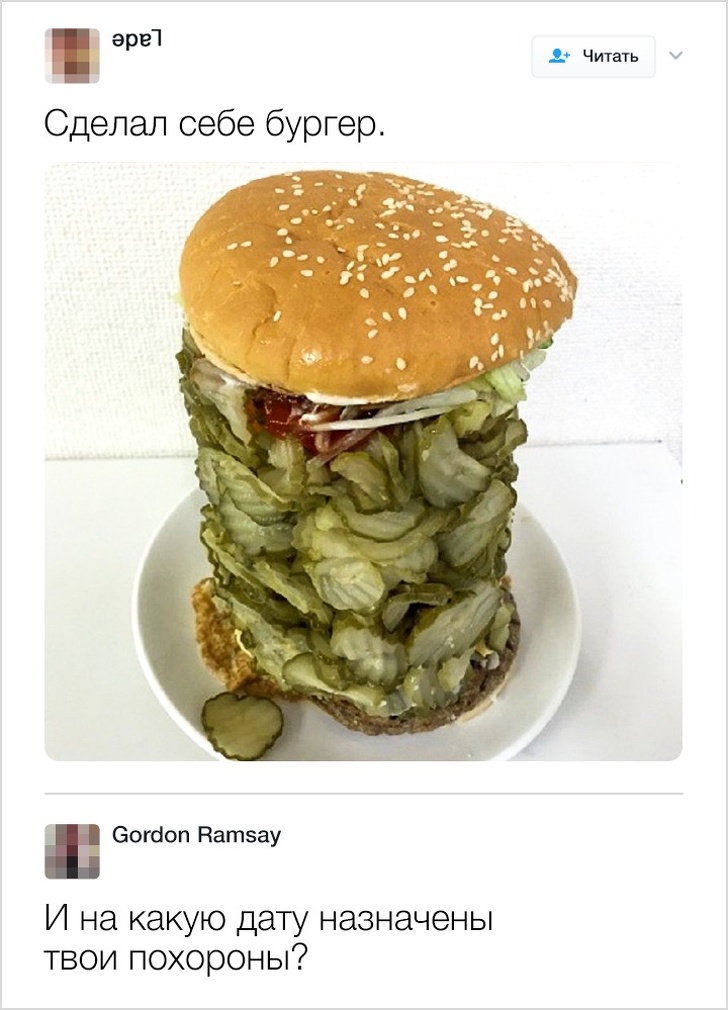This screenshot has height=1010, width=728.
Task: View Gordon Ramsay's profile avatar
Action: click(x=73, y=851)
